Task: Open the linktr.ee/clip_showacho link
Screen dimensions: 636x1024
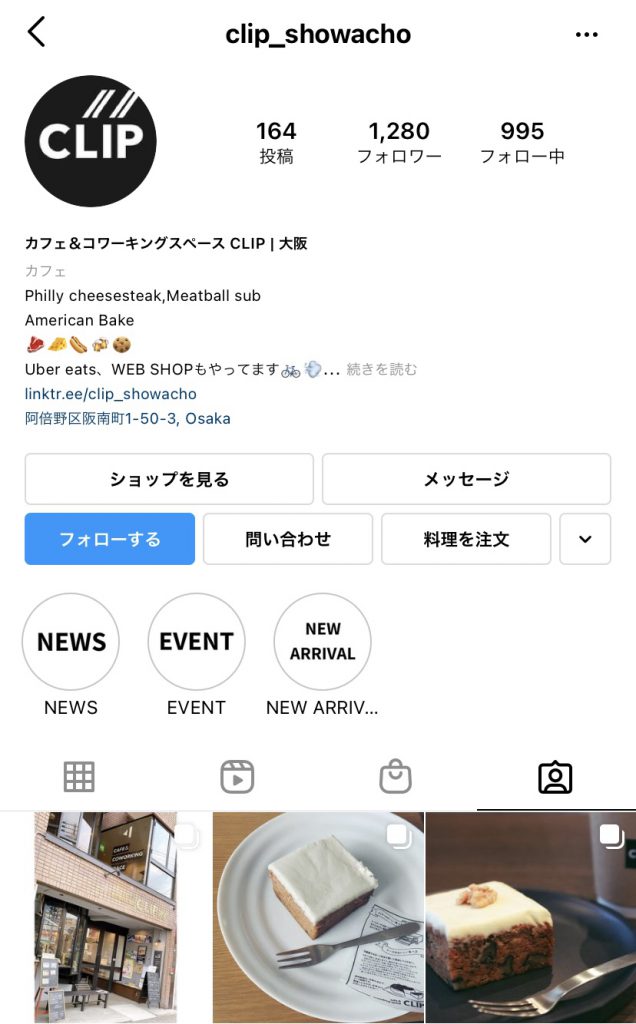Action: point(111,394)
